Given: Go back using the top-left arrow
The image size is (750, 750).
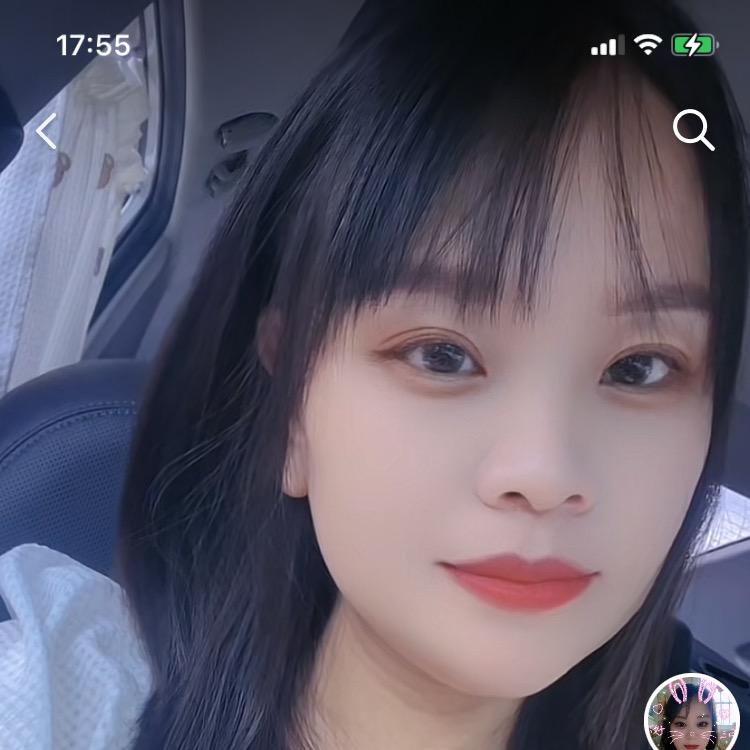Looking at the screenshot, I should [x=46, y=131].
